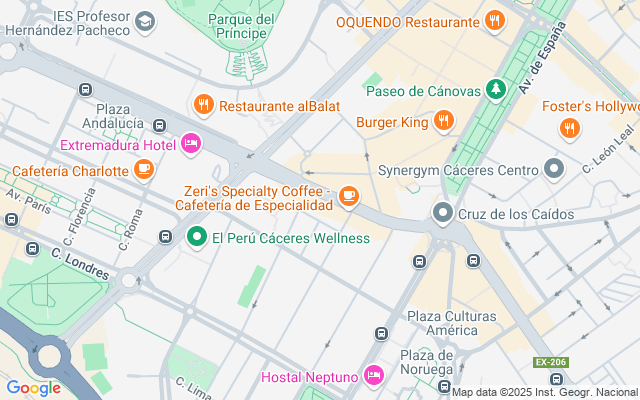Open the Hostal Neptuno marker
Viewport: 640px width, 400px height.
[x=373, y=376]
